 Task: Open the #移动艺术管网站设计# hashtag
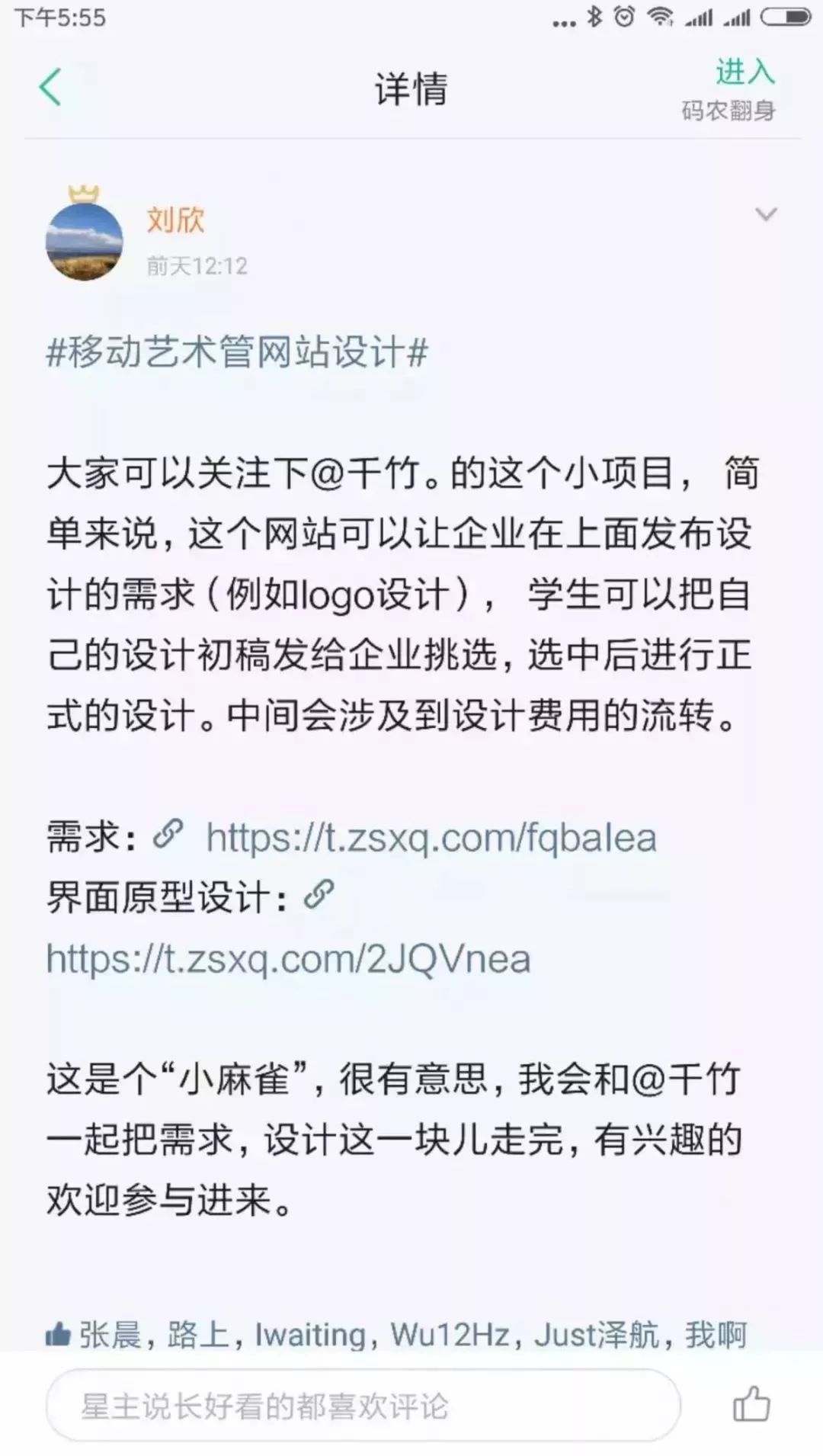click(x=237, y=353)
